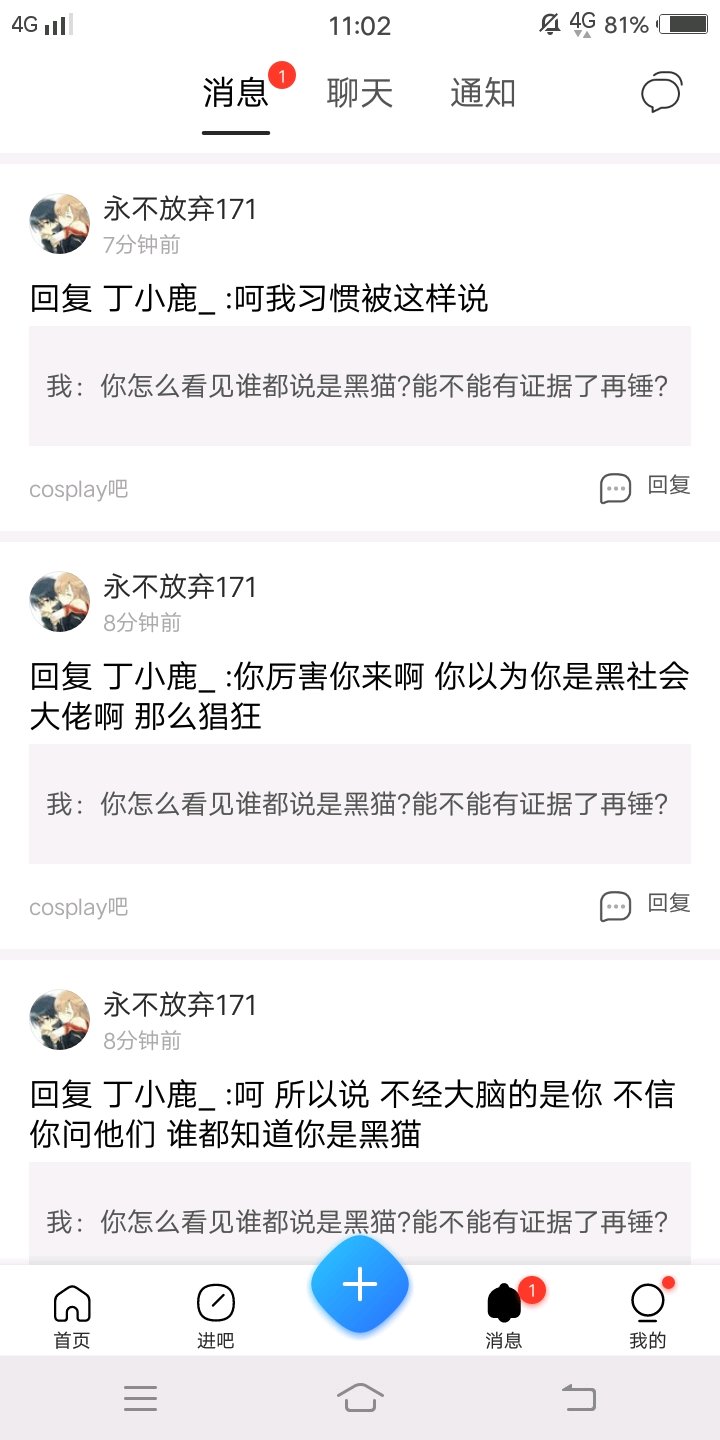Open the reply starting '呵 所以说 不经大脑的是你'

(x=352, y=1114)
